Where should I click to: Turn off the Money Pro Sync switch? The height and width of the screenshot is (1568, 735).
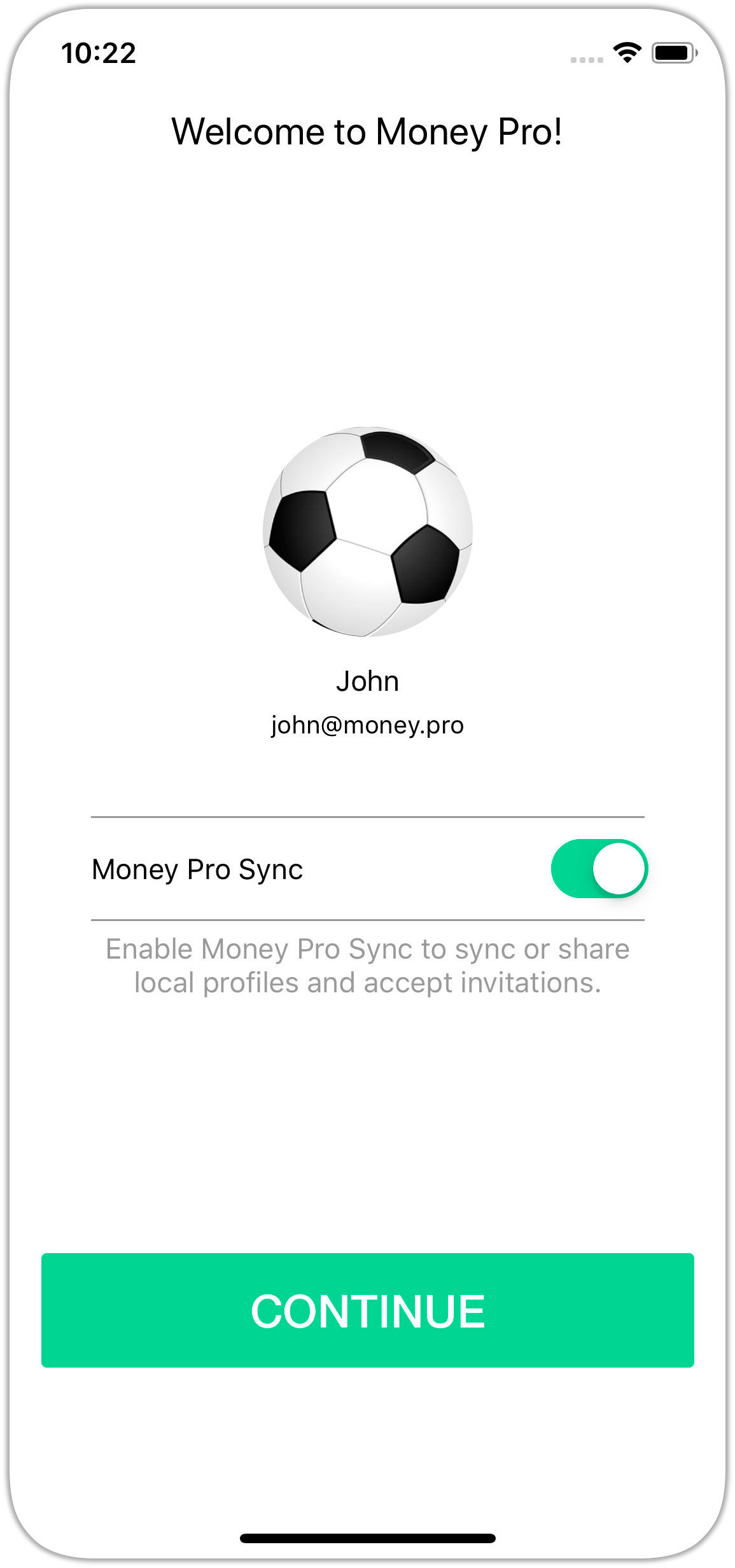click(598, 869)
